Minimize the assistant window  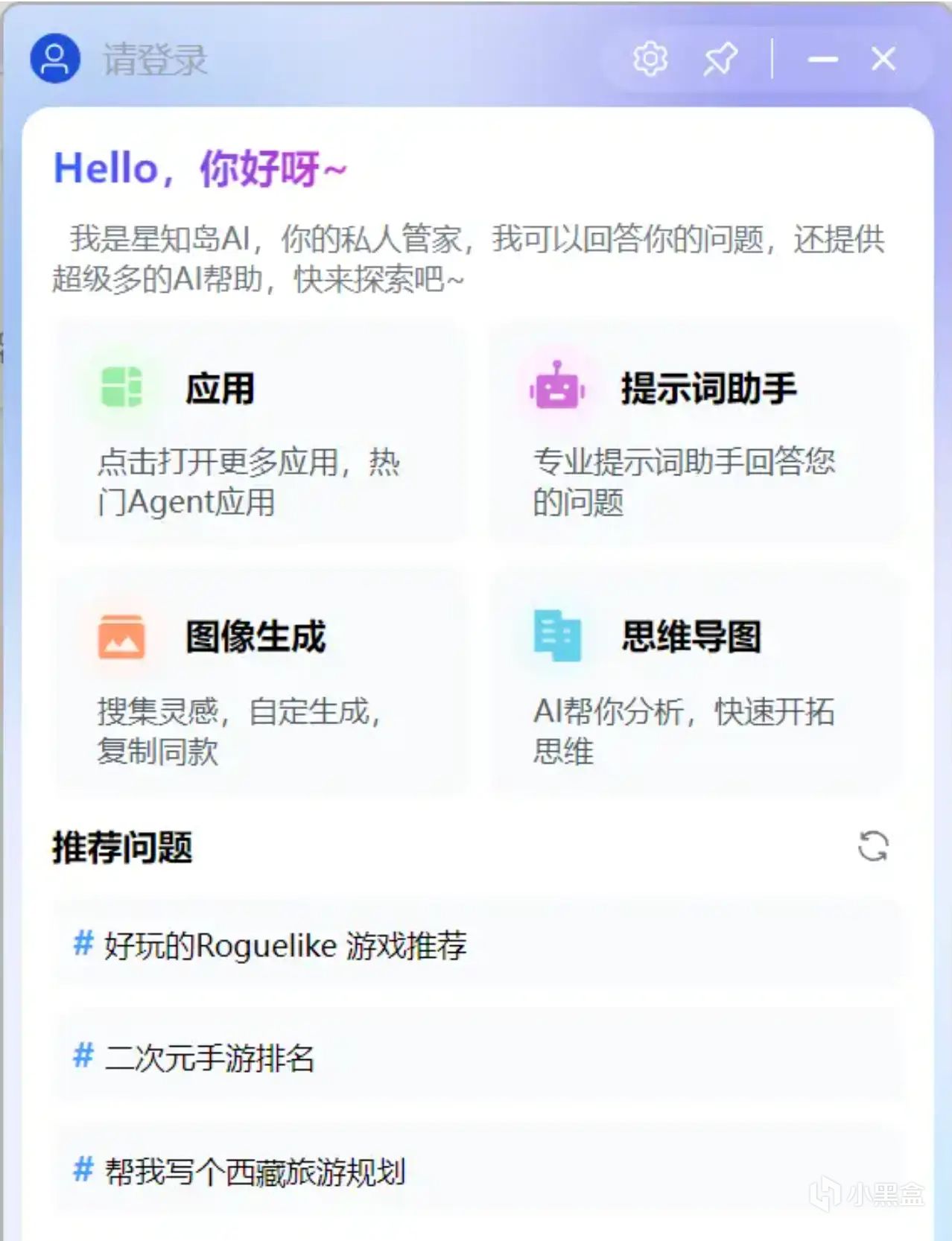823,58
